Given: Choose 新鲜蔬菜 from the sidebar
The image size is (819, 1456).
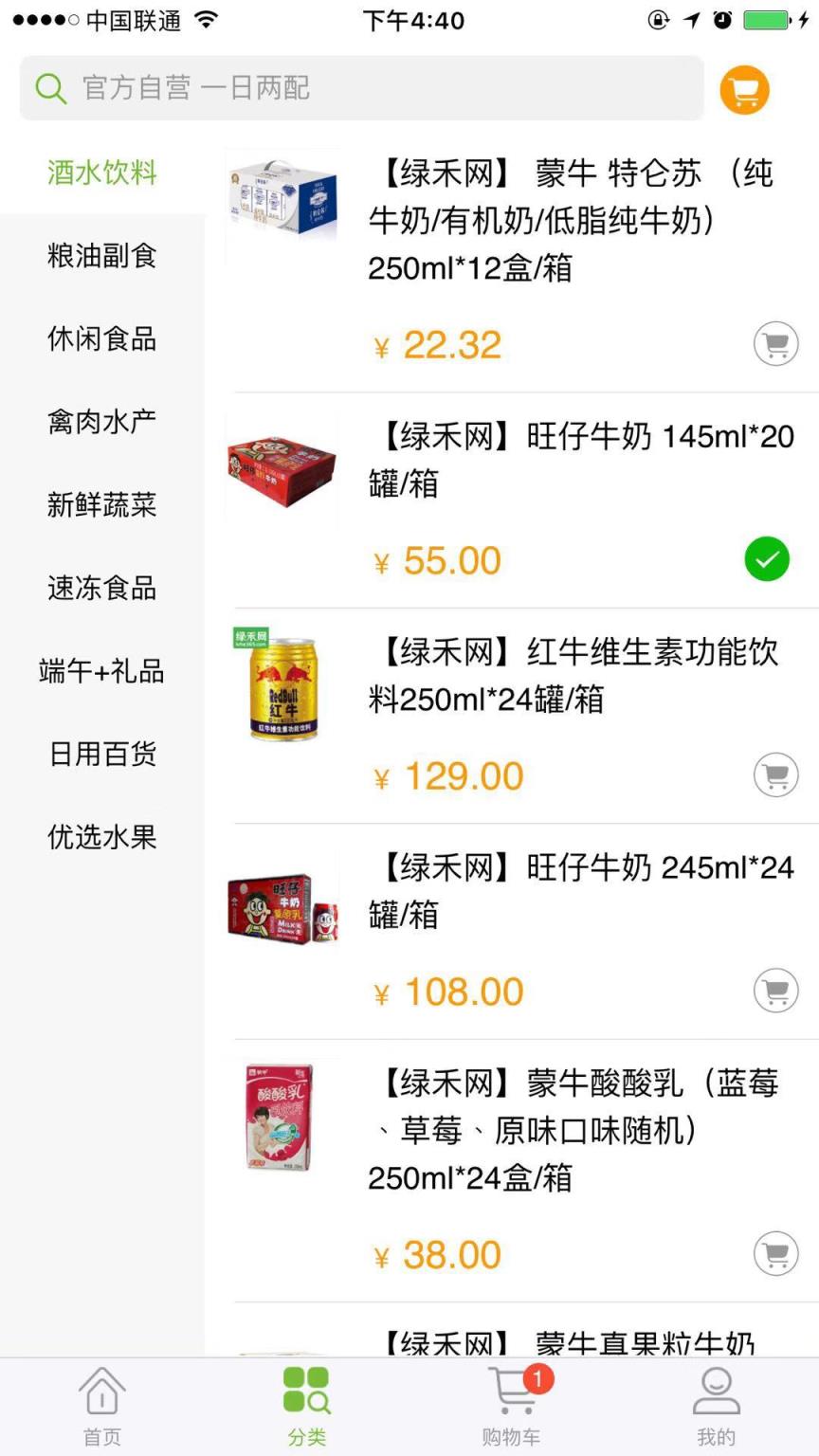Looking at the screenshot, I should coord(101,504).
